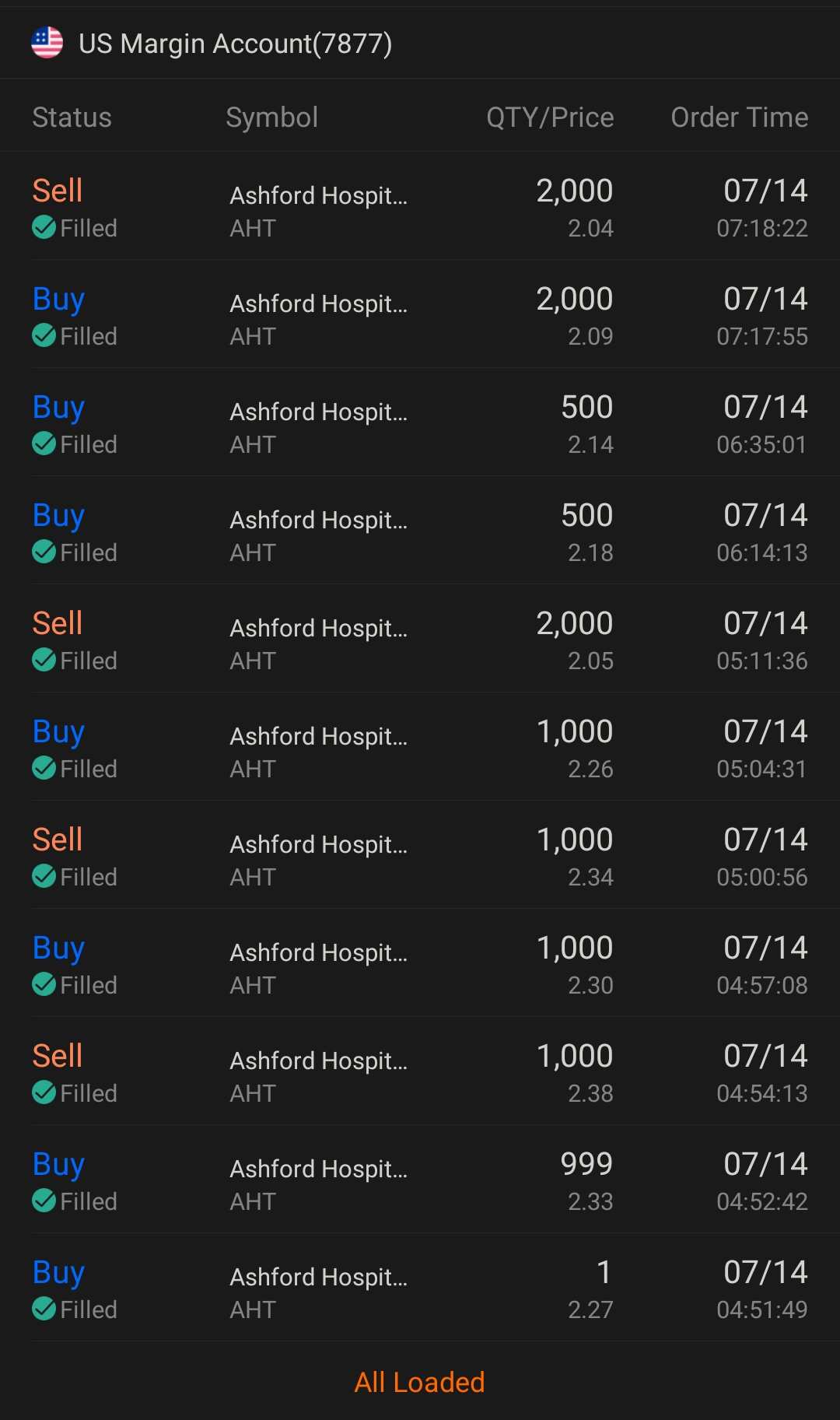840x1420 pixels.
Task: Open the Sell order at 05:11:36
Action: [x=420, y=639]
